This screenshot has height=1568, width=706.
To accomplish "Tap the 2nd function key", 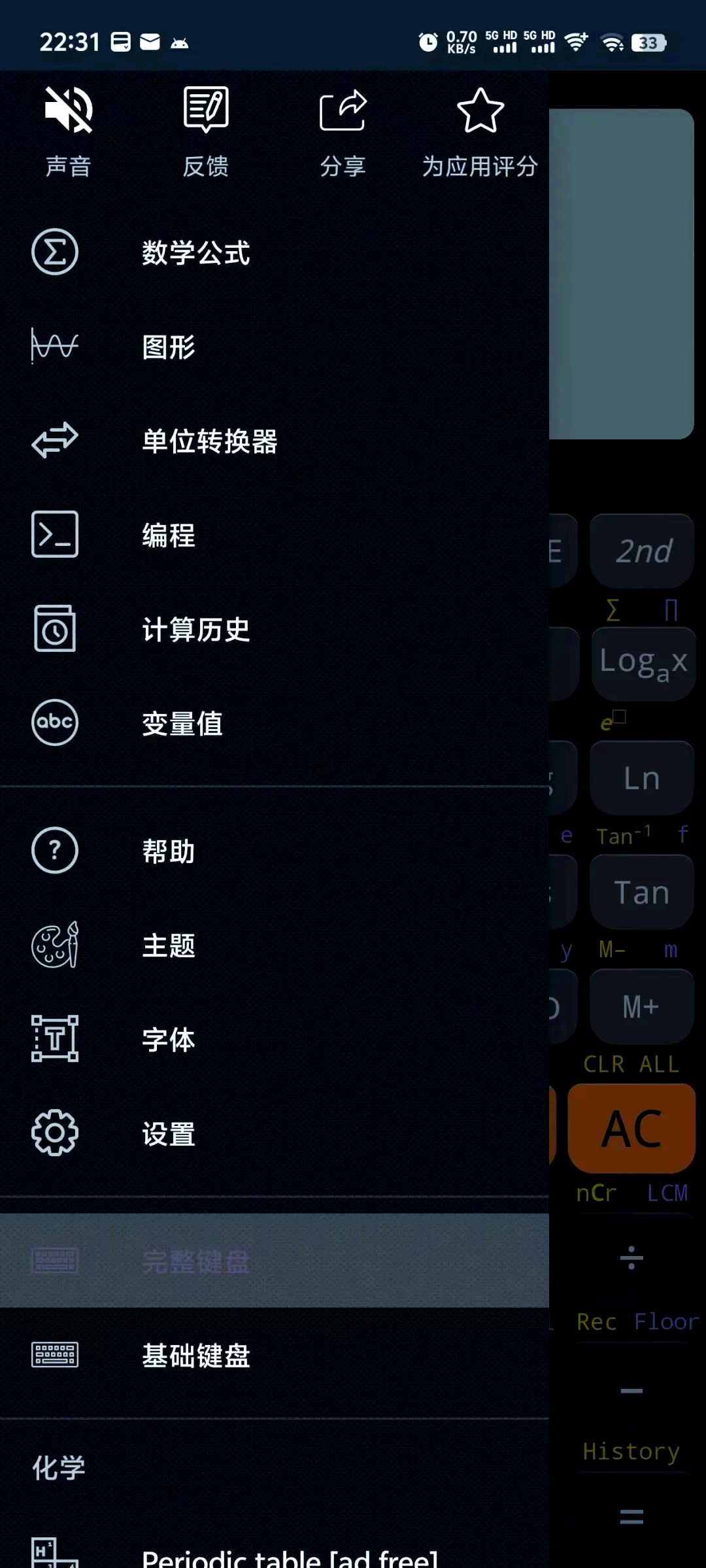I will pyautogui.click(x=642, y=551).
